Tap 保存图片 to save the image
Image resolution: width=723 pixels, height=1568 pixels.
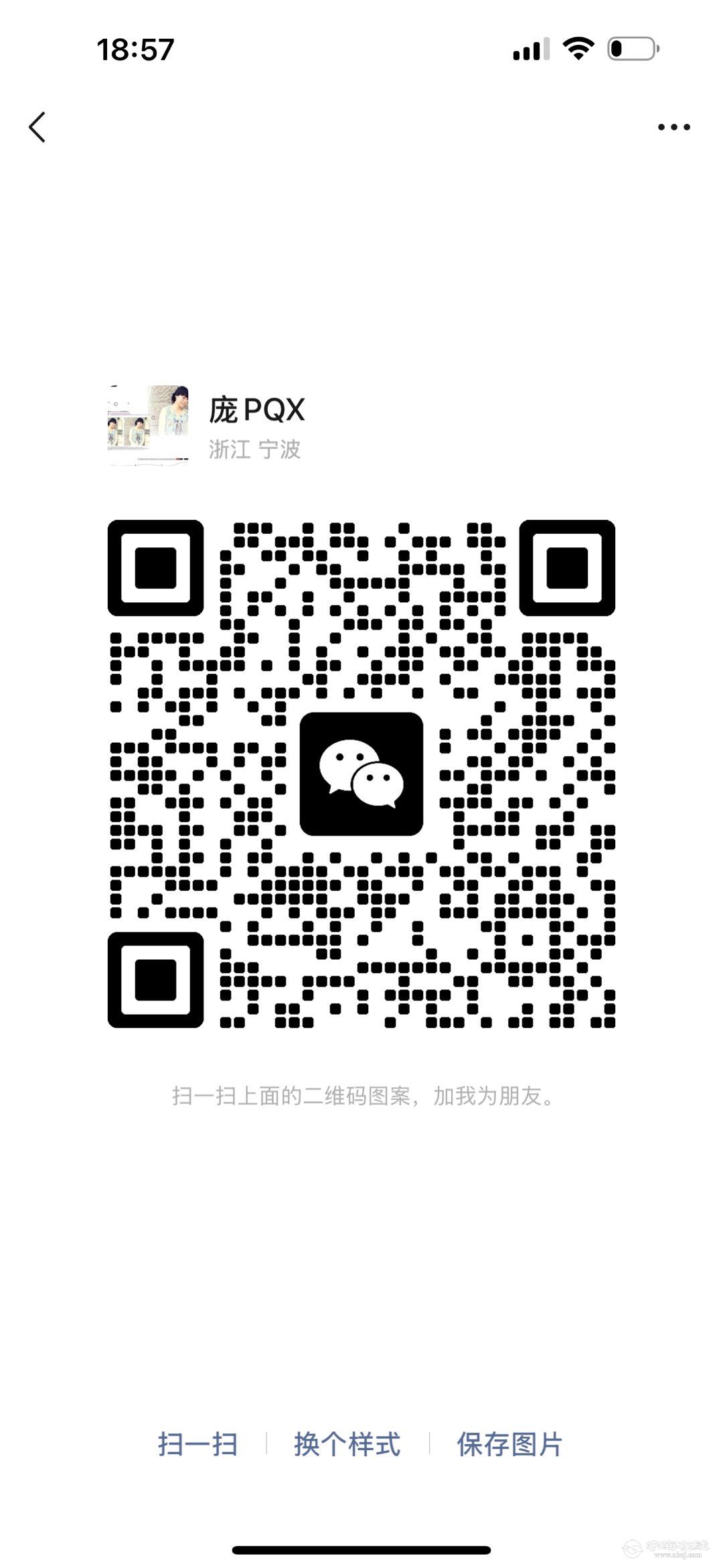509,1445
